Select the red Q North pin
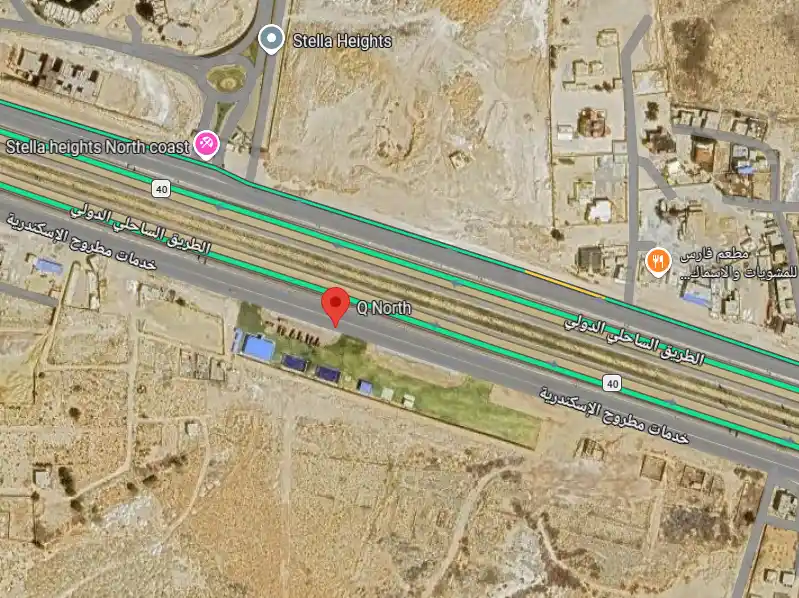The height and width of the screenshot is (598, 799). point(336,304)
